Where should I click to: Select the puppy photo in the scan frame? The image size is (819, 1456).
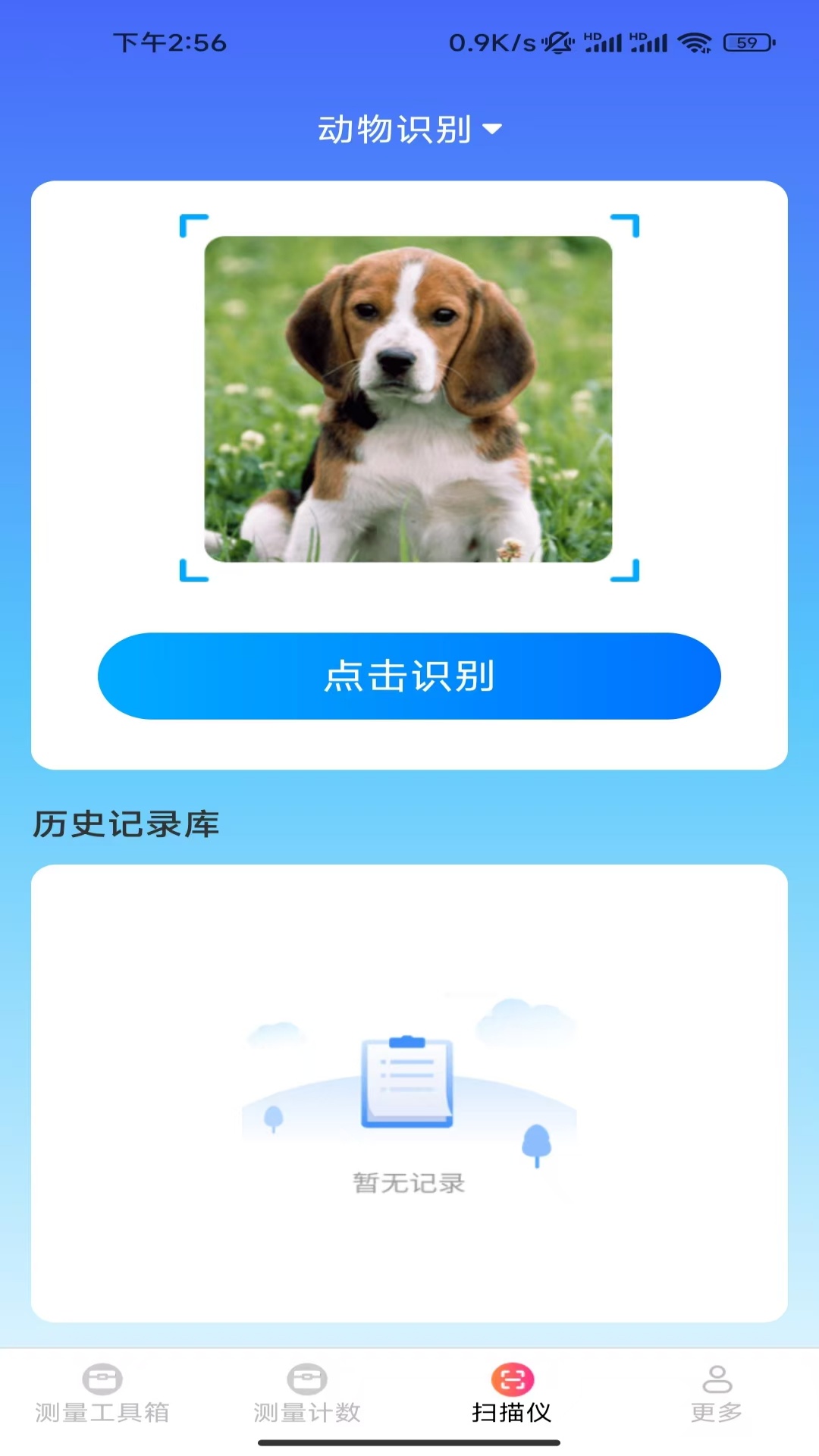click(408, 399)
